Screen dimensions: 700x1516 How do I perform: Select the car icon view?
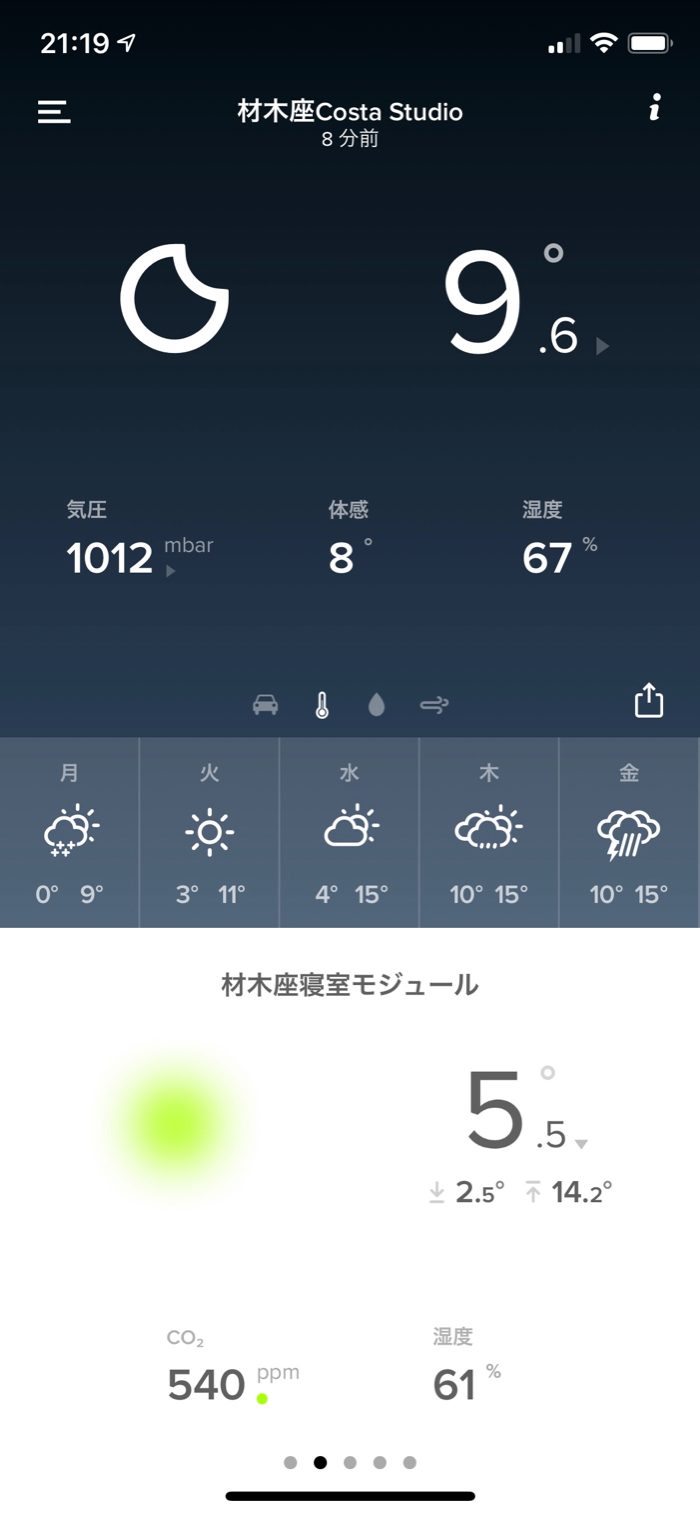pos(265,706)
